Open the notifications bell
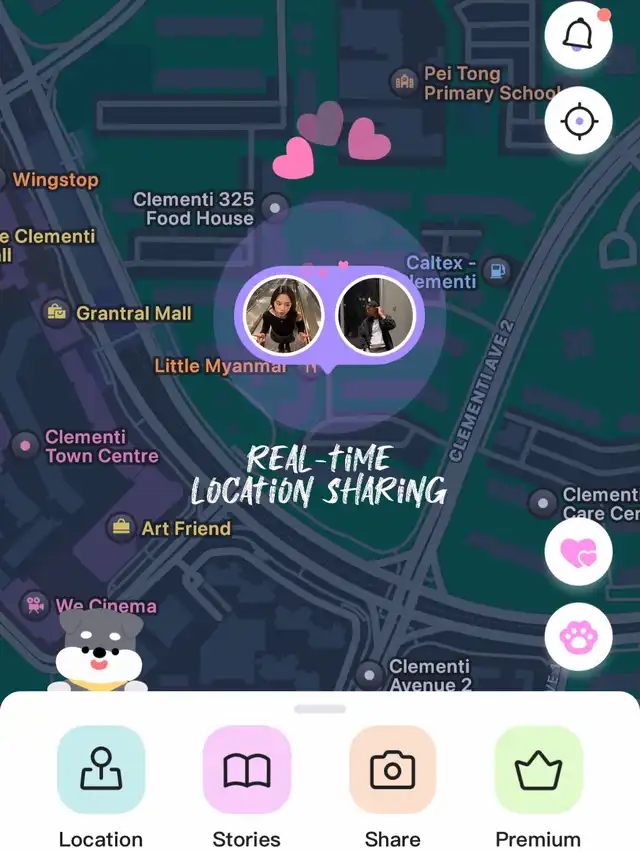Viewport: 640px width, 853px height. click(x=578, y=35)
